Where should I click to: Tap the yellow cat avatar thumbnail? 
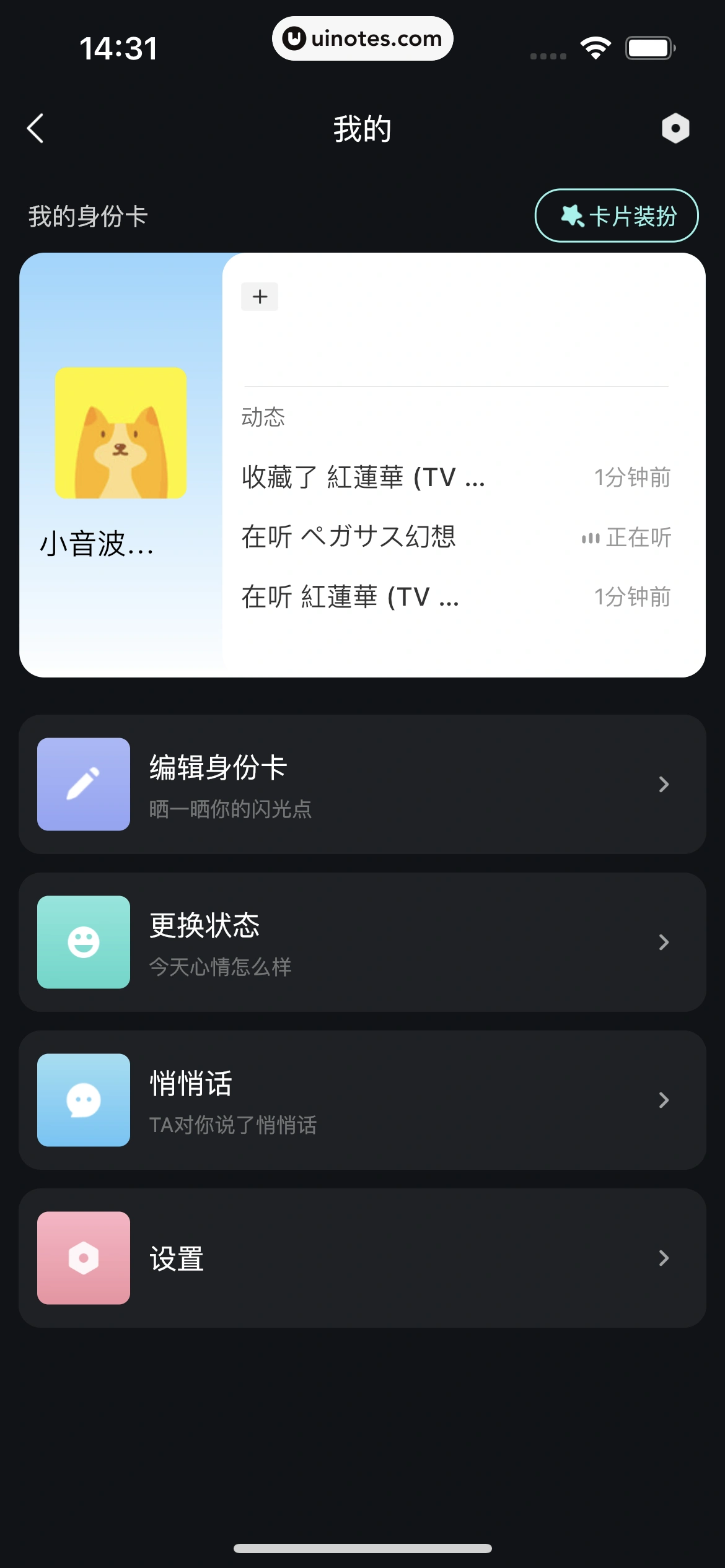click(120, 433)
